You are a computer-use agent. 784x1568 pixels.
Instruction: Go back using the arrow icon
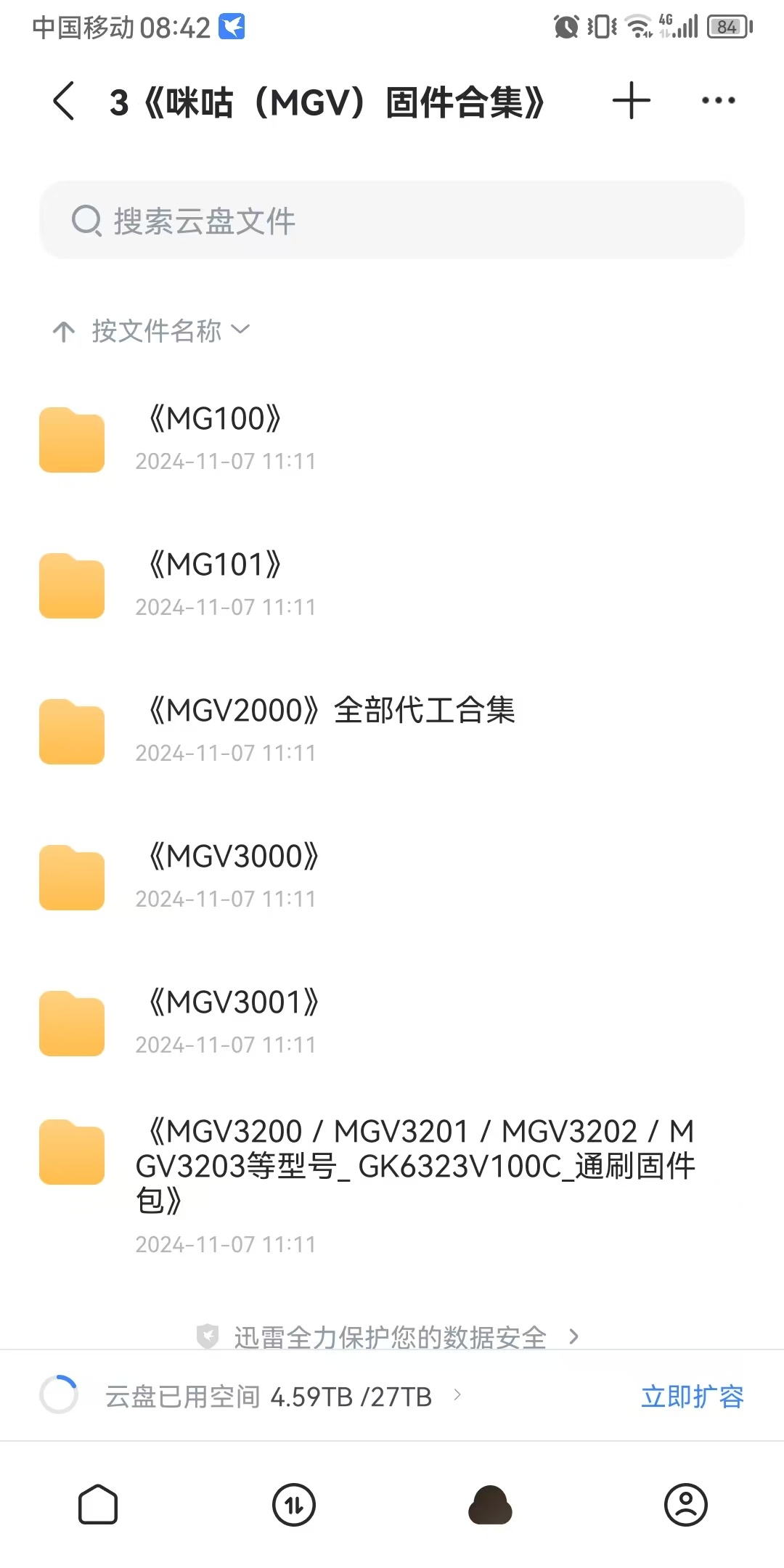(x=64, y=101)
